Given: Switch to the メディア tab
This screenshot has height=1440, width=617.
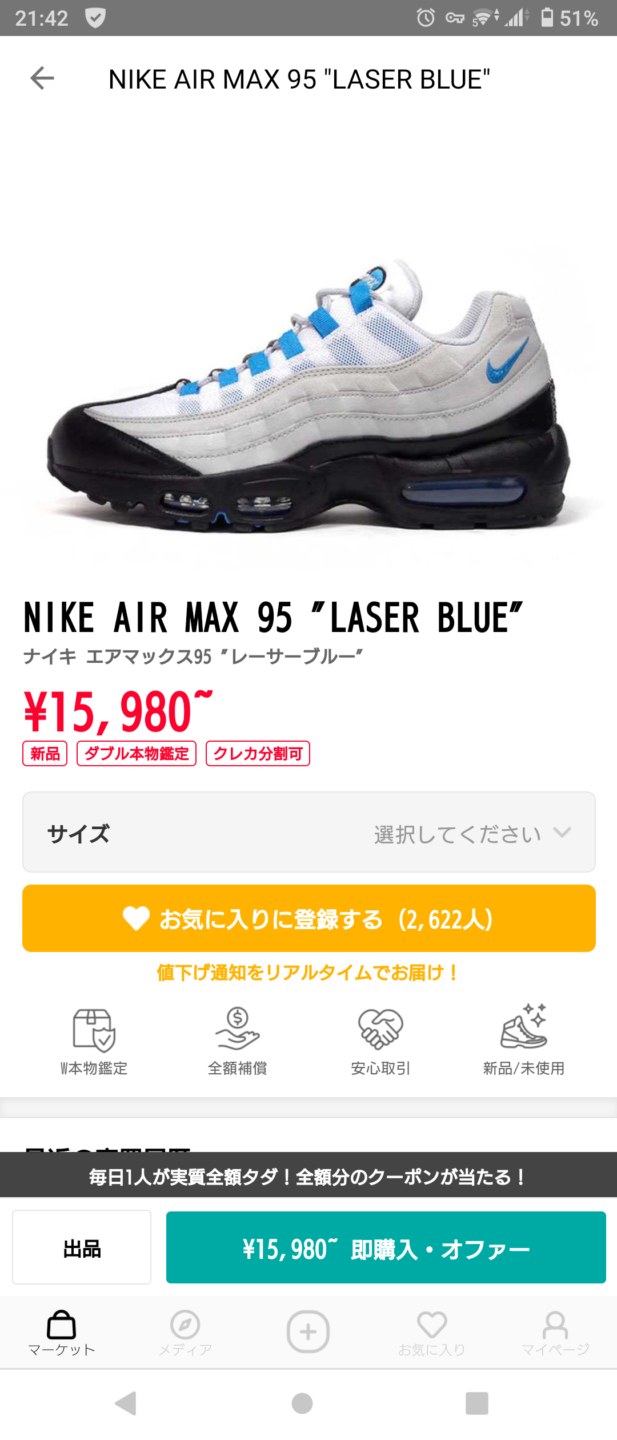Looking at the screenshot, I should [185, 1332].
